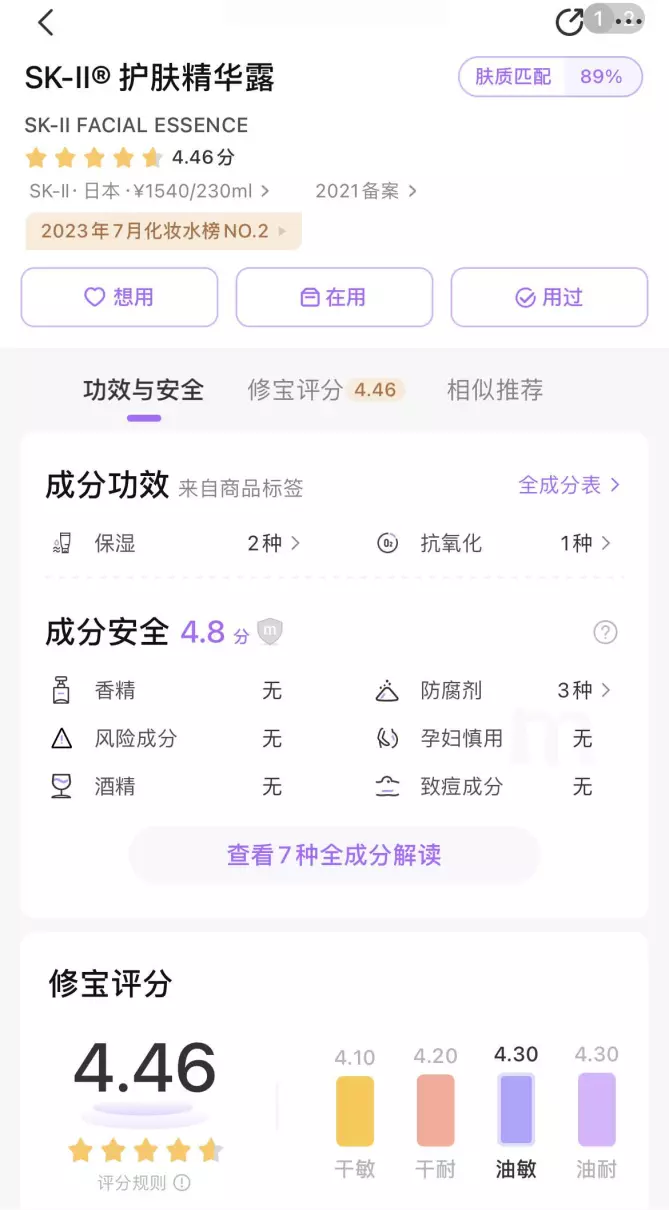This screenshot has height=1210, width=669.
Task: View the 2021备案 filing information
Action: pos(366,191)
